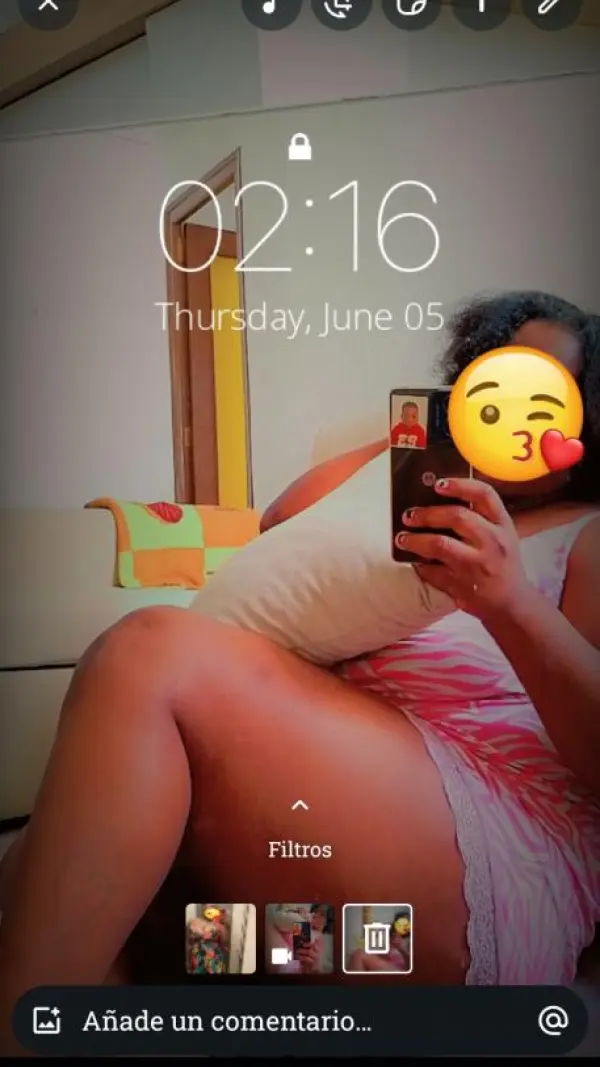This screenshot has width=600, height=1067.
Task: Delete the currently selected photo
Action: (x=377, y=938)
